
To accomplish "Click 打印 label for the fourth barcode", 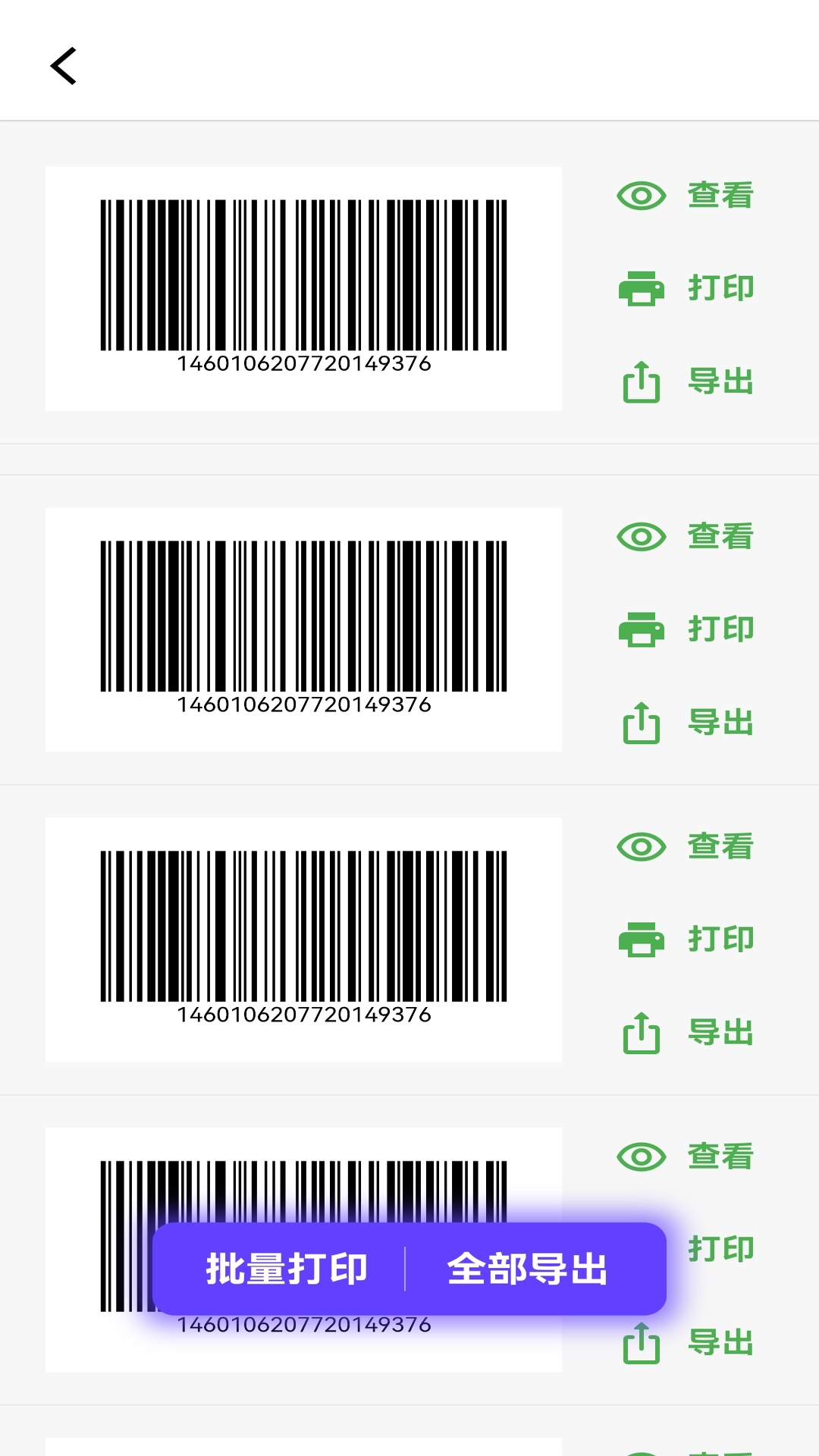I will coord(721,1249).
